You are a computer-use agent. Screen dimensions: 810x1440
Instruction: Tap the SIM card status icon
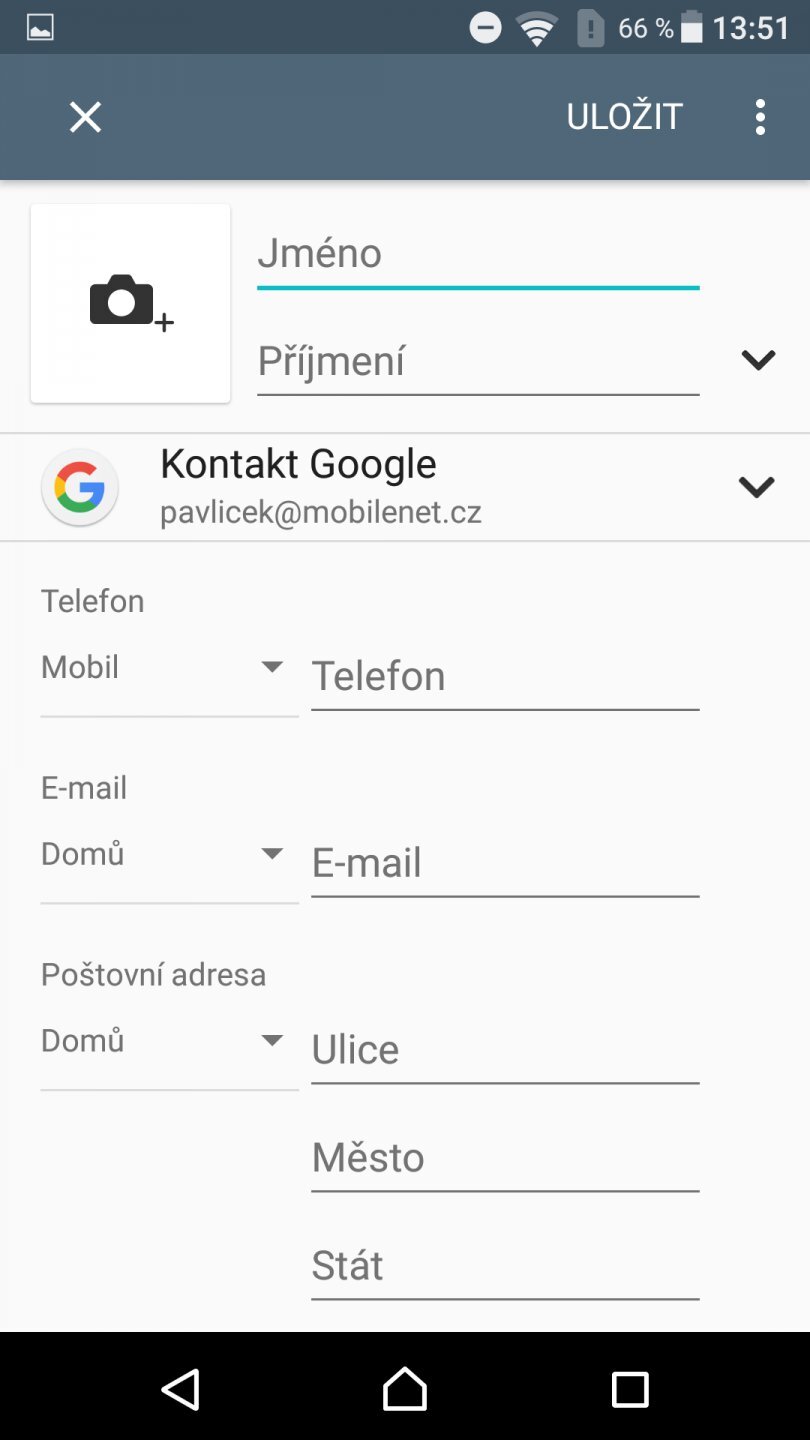(589, 27)
